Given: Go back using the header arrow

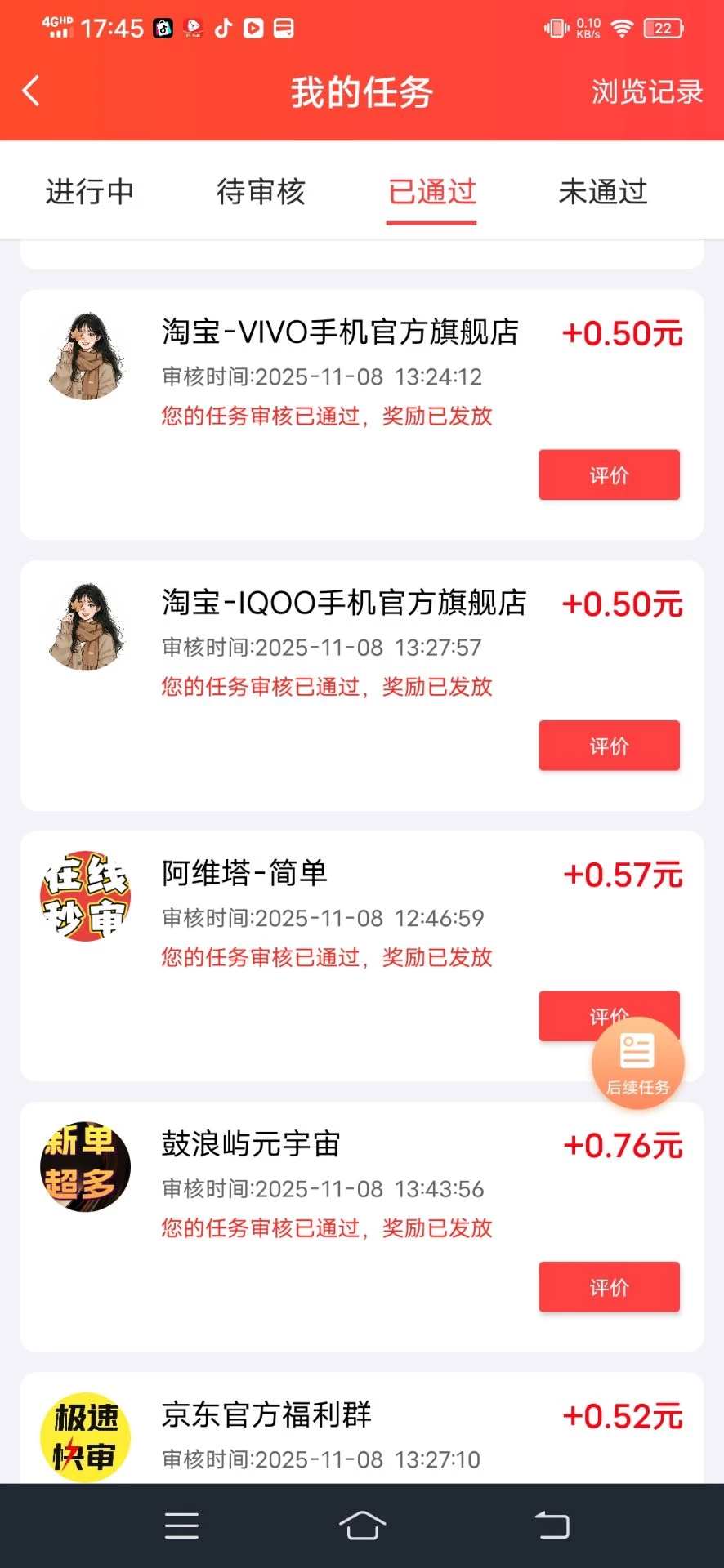Looking at the screenshot, I should click(x=31, y=91).
